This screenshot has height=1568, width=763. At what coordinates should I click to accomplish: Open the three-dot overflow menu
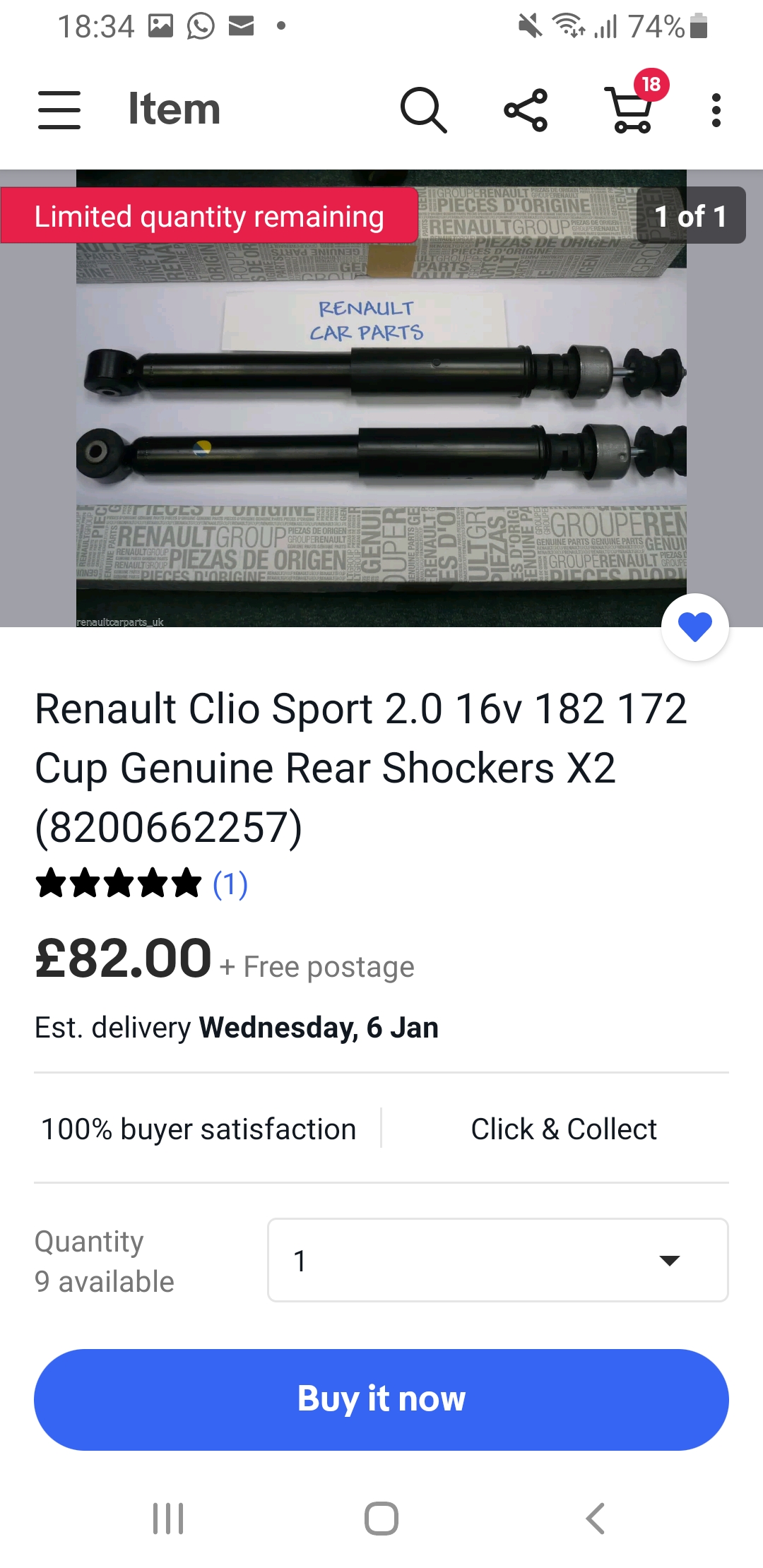pyautogui.click(x=716, y=109)
